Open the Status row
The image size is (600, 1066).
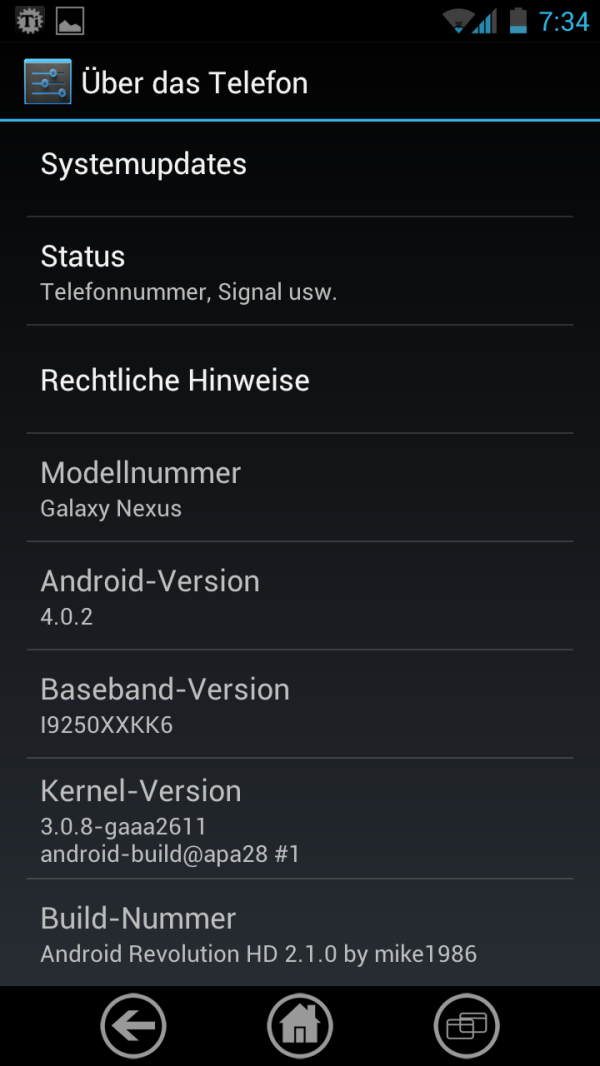[300, 271]
